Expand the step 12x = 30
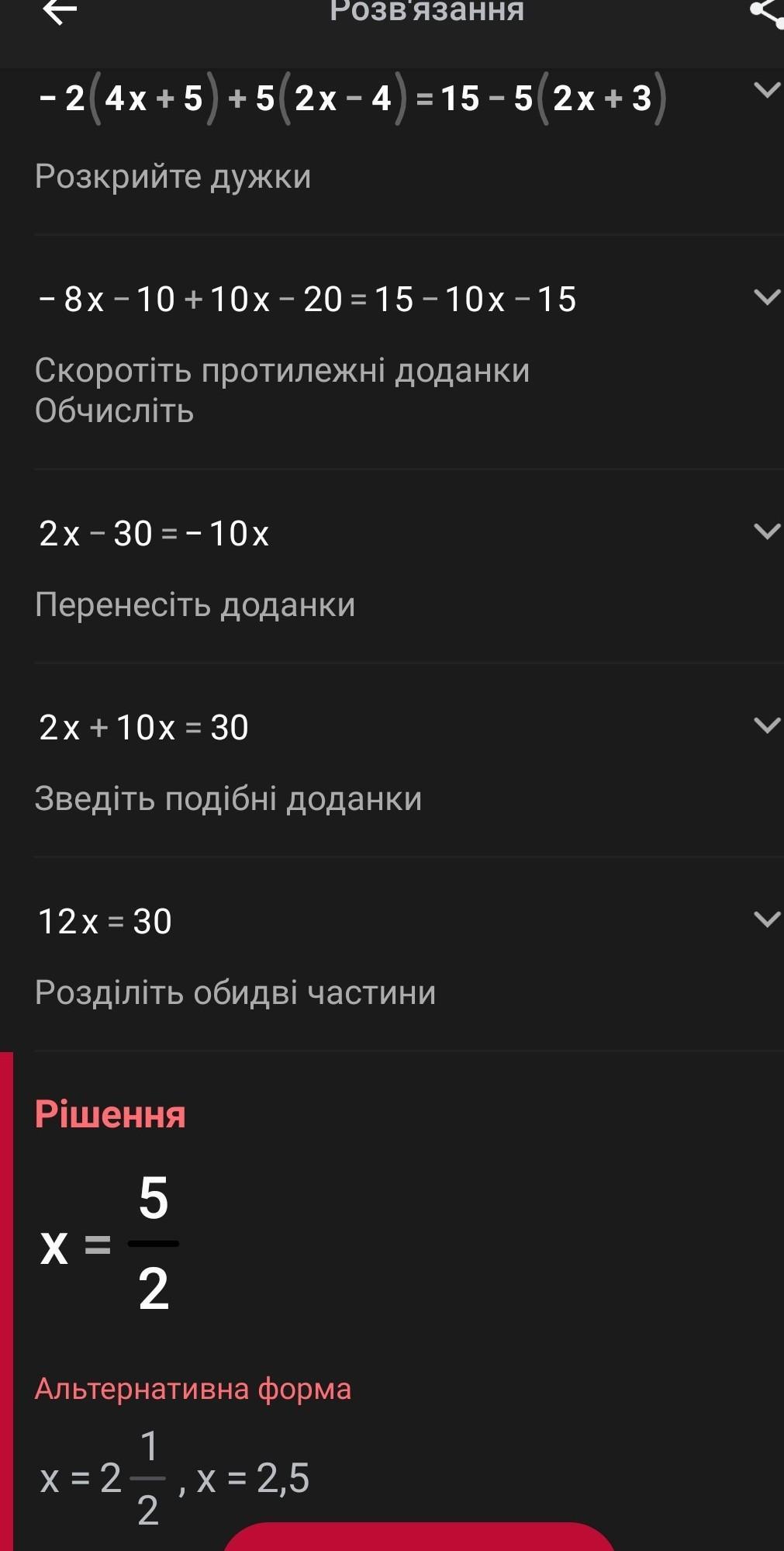The image size is (784, 1551). pyautogui.click(x=766, y=919)
